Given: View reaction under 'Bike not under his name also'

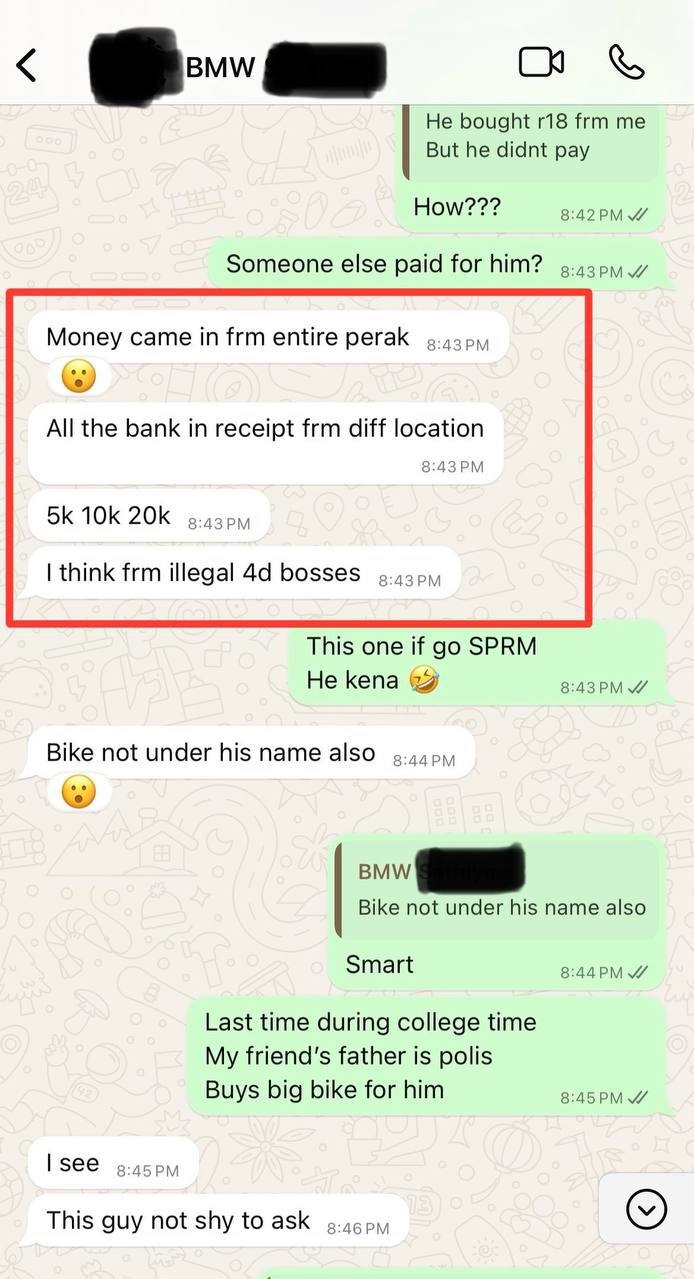Looking at the screenshot, I should 78,793.
